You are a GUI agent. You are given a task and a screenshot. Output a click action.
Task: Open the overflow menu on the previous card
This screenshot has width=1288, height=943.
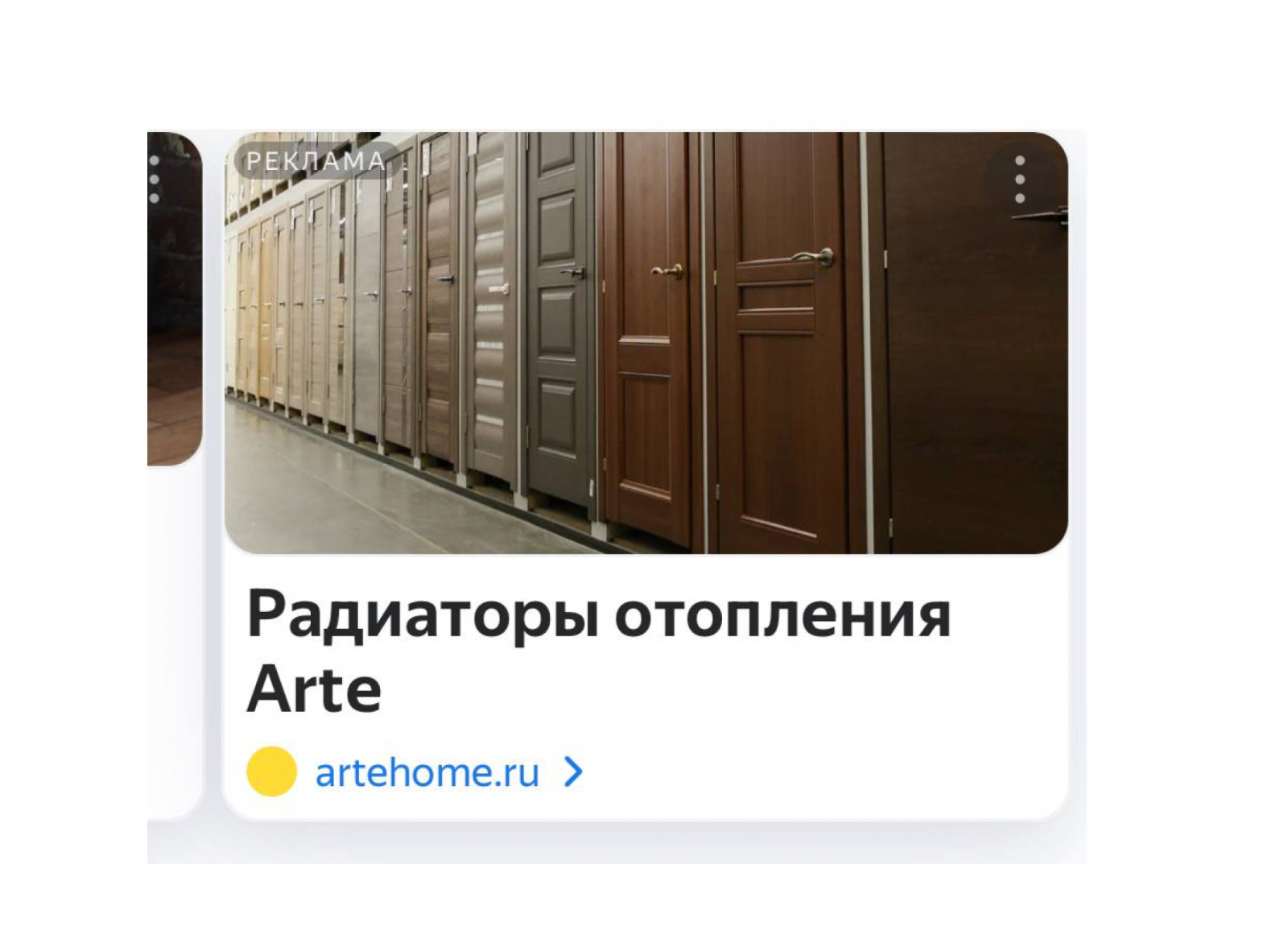pyautogui.click(x=155, y=180)
